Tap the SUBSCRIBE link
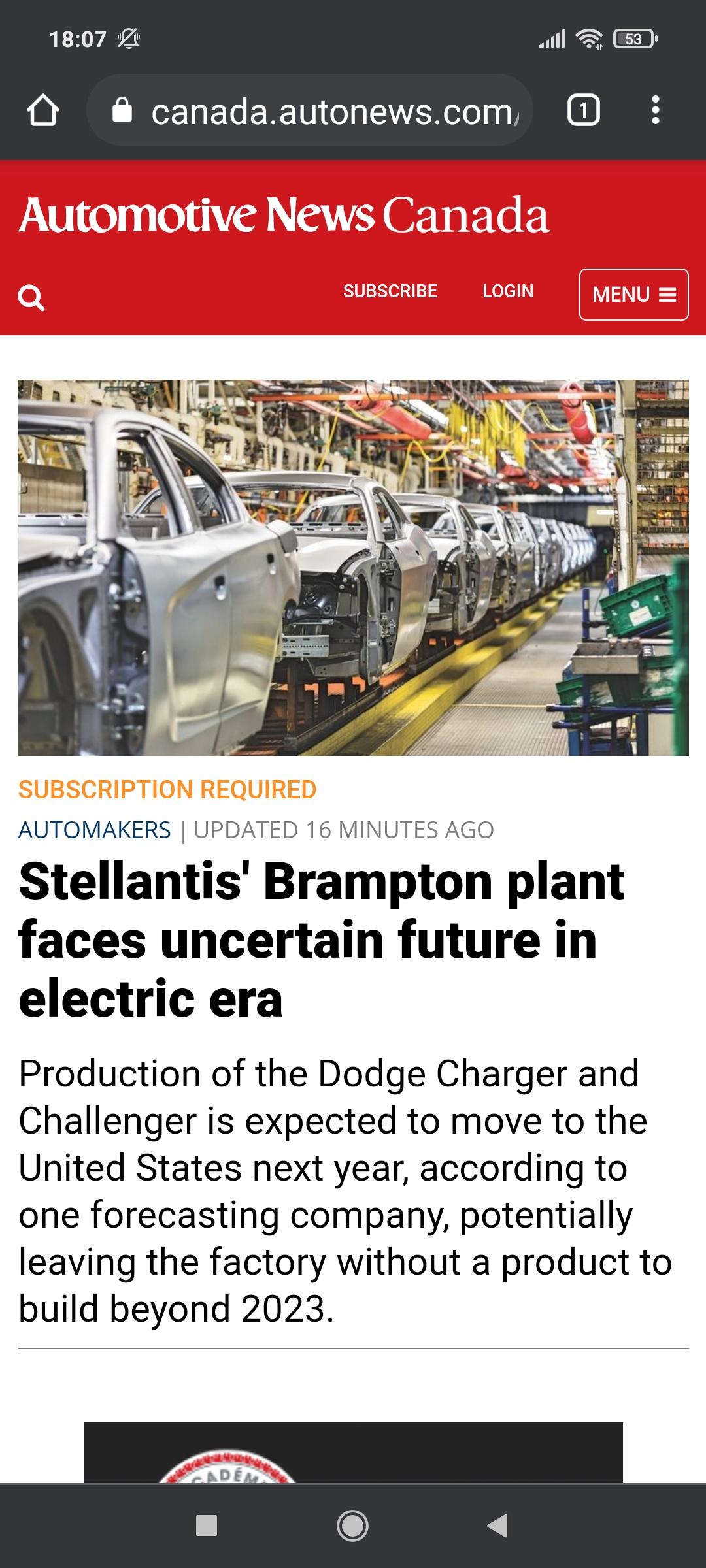This screenshot has height=1568, width=706. pyautogui.click(x=390, y=291)
